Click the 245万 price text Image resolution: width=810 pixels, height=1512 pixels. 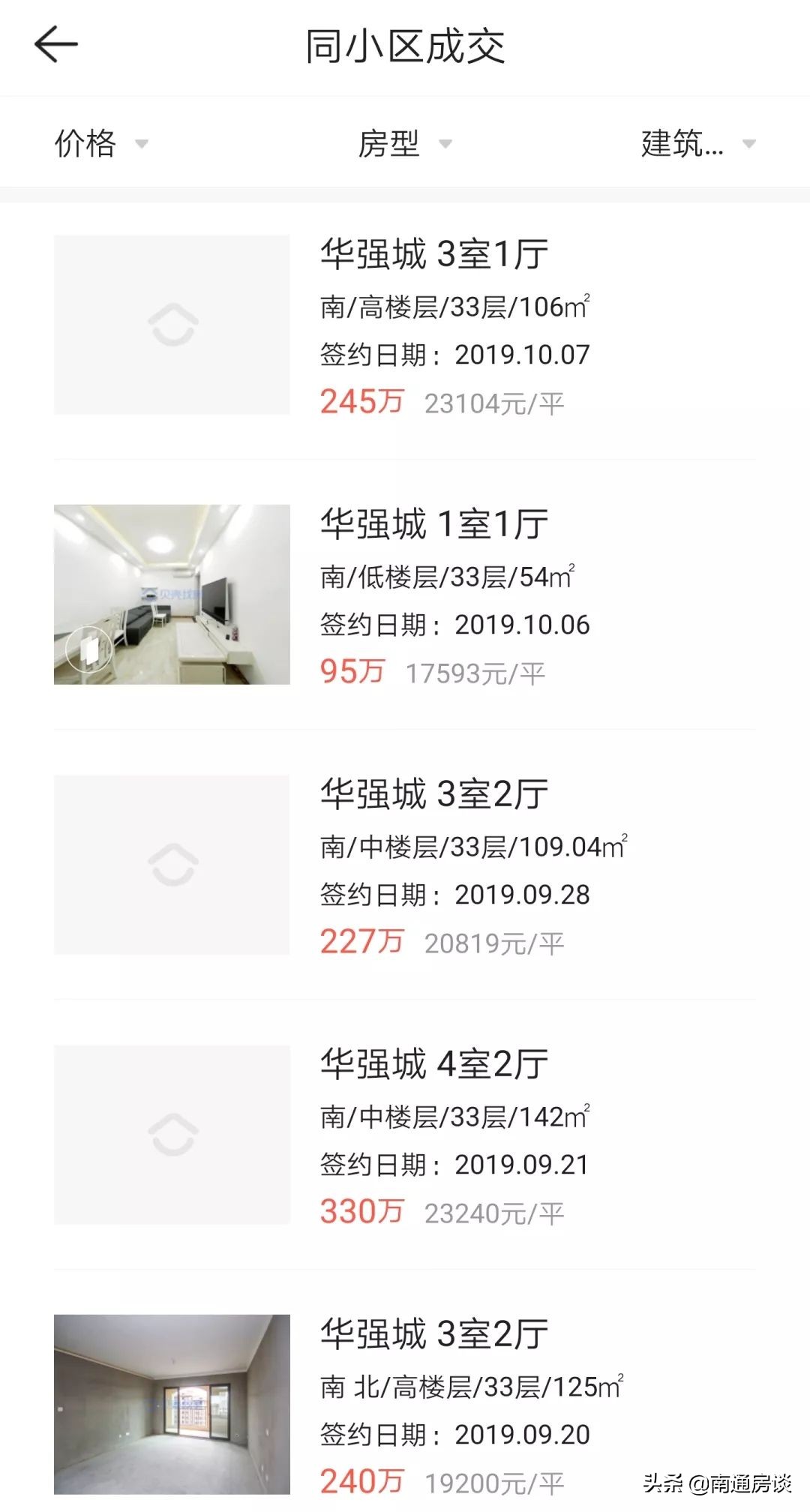point(363,403)
